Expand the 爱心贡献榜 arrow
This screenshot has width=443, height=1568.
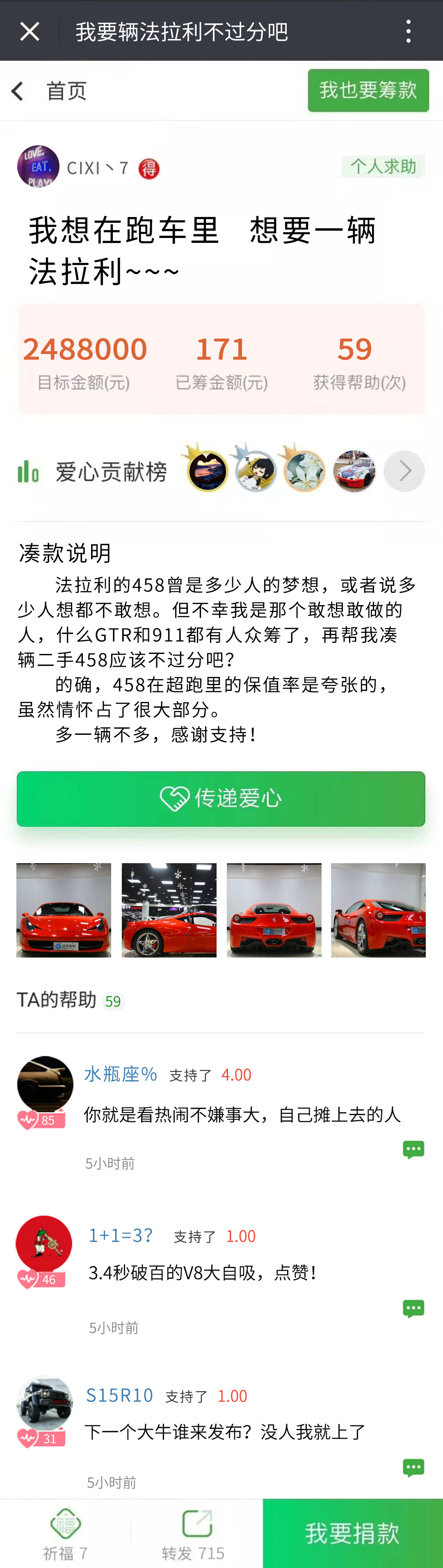(x=404, y=471)
